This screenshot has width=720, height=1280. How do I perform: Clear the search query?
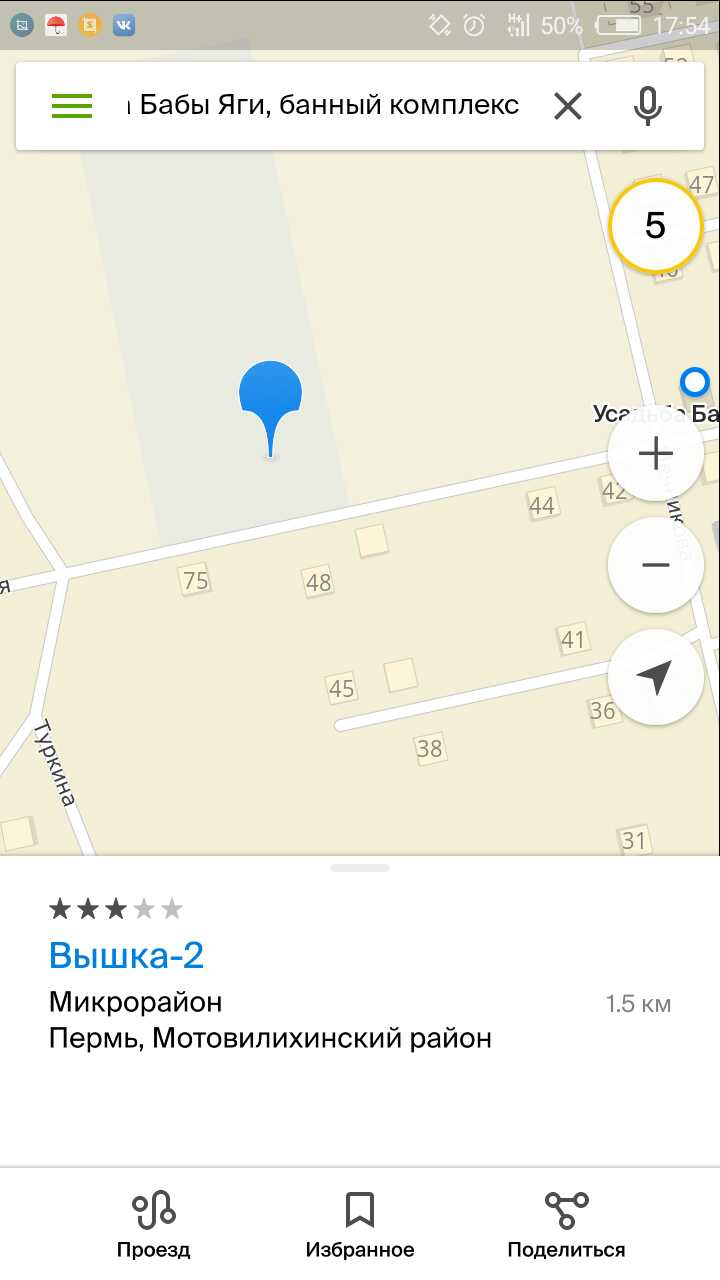[568, 105]
